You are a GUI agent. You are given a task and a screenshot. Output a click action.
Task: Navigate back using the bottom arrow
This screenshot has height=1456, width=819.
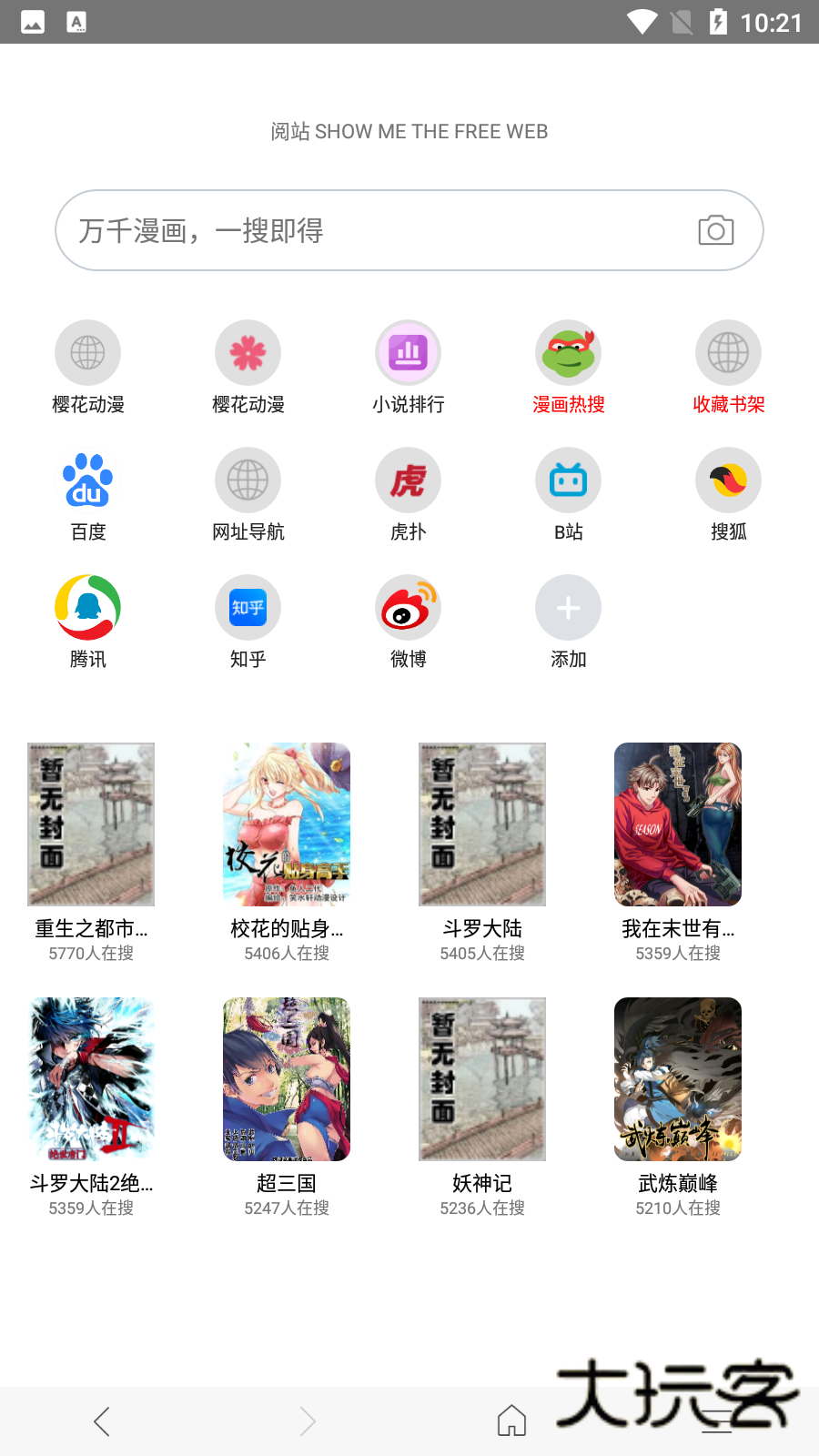tap(102, 1421)
